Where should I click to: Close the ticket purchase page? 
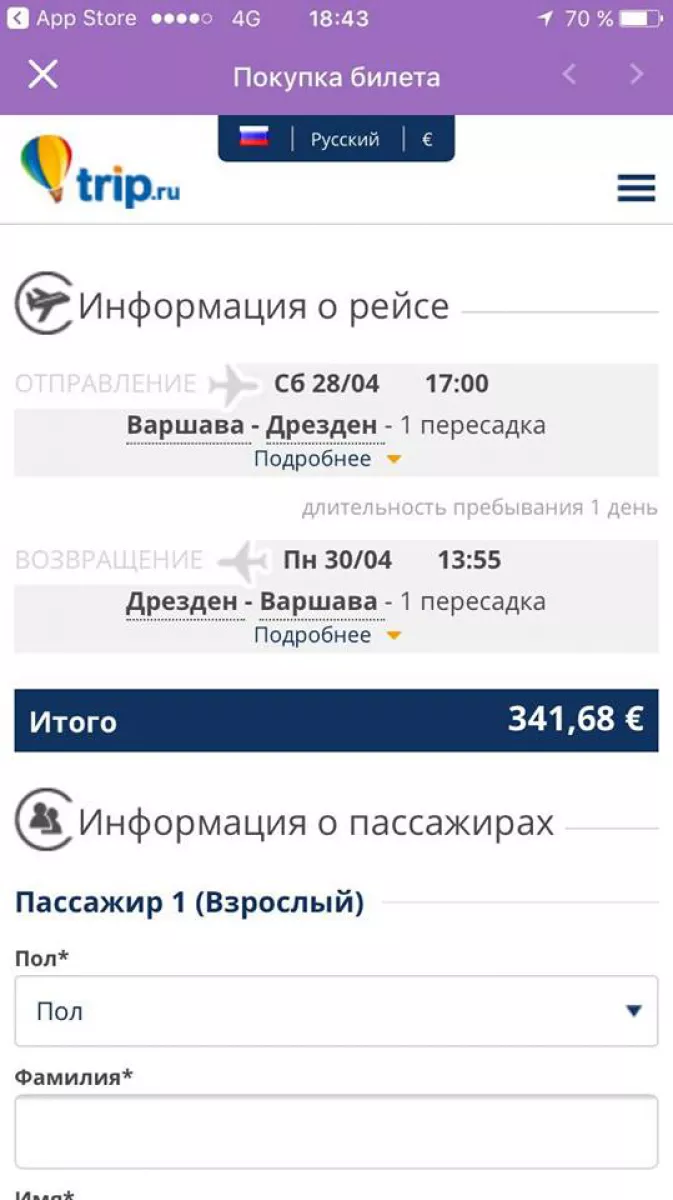click(43, 75)
